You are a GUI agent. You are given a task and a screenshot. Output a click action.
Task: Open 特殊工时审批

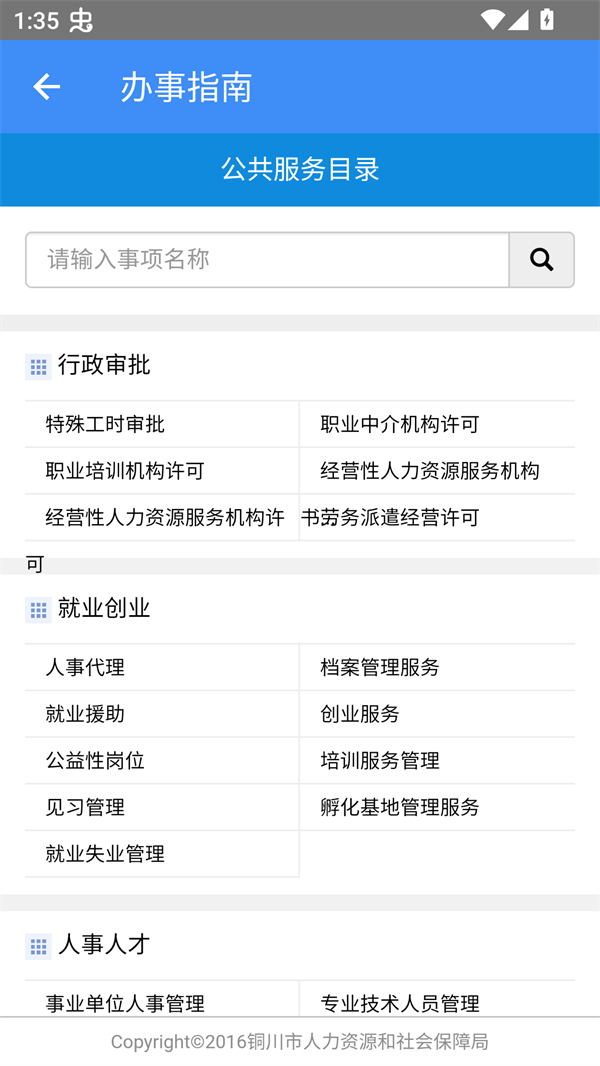tap(105, 424)
